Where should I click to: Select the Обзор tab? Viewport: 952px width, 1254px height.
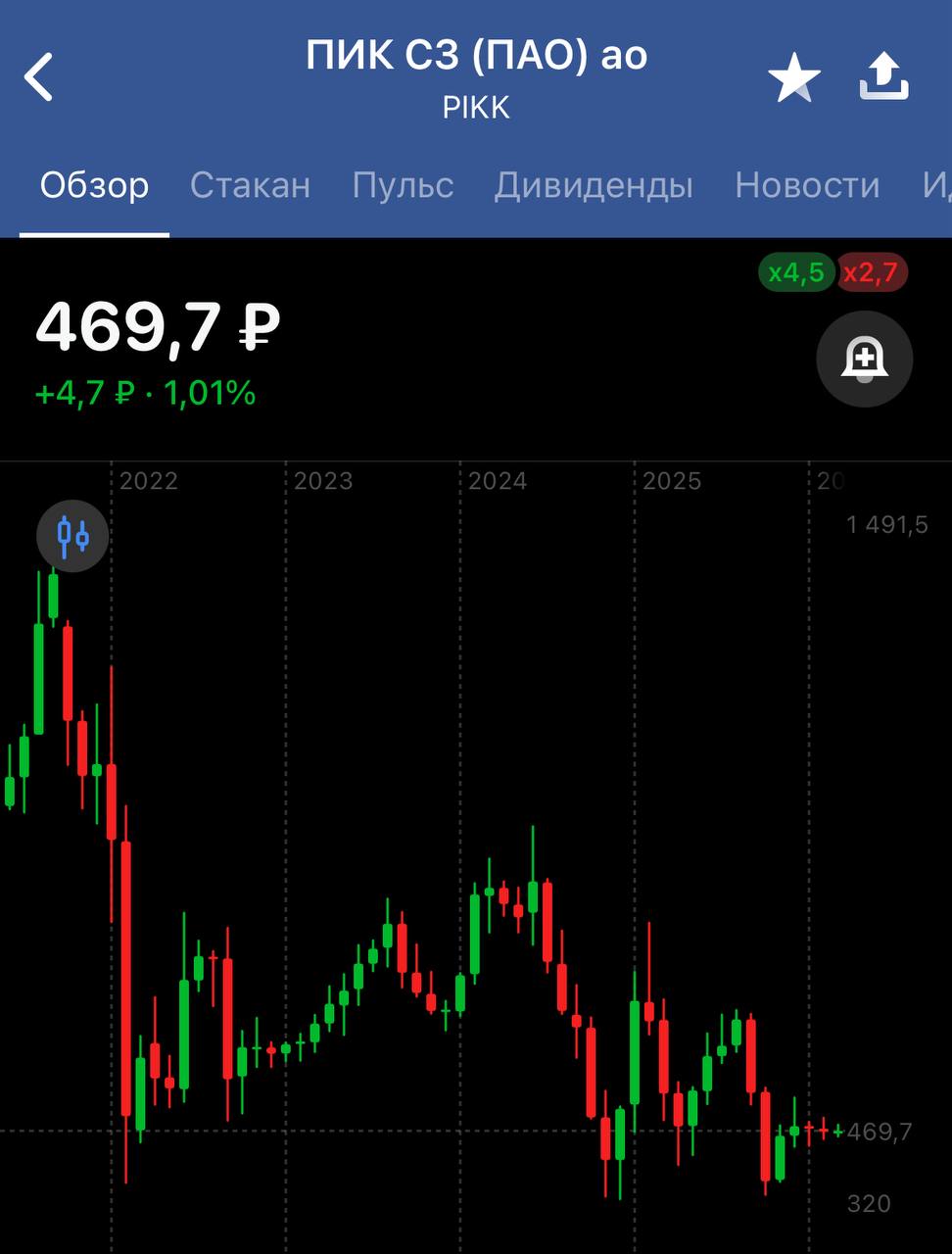pos(94,185)
